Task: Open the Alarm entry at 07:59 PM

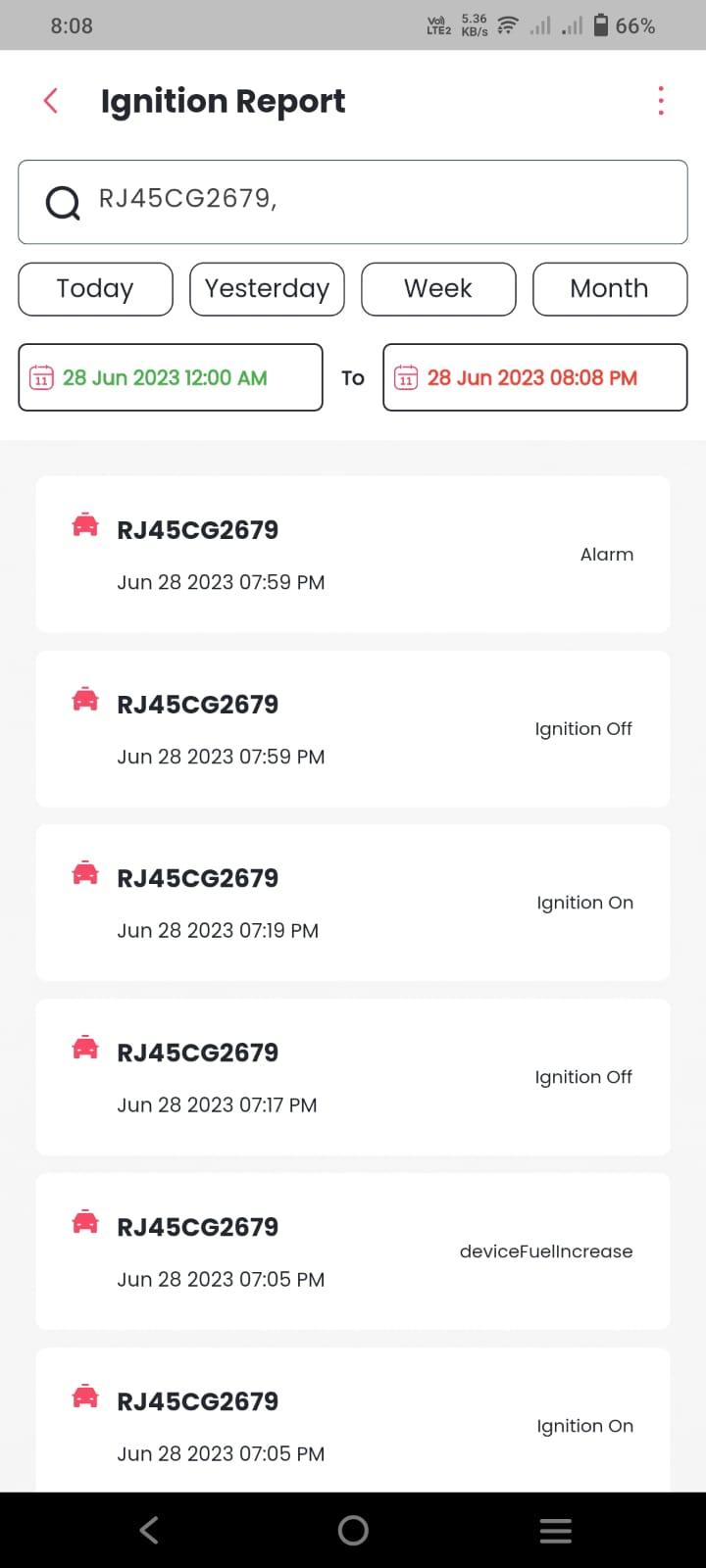Action: click(353, 555)
